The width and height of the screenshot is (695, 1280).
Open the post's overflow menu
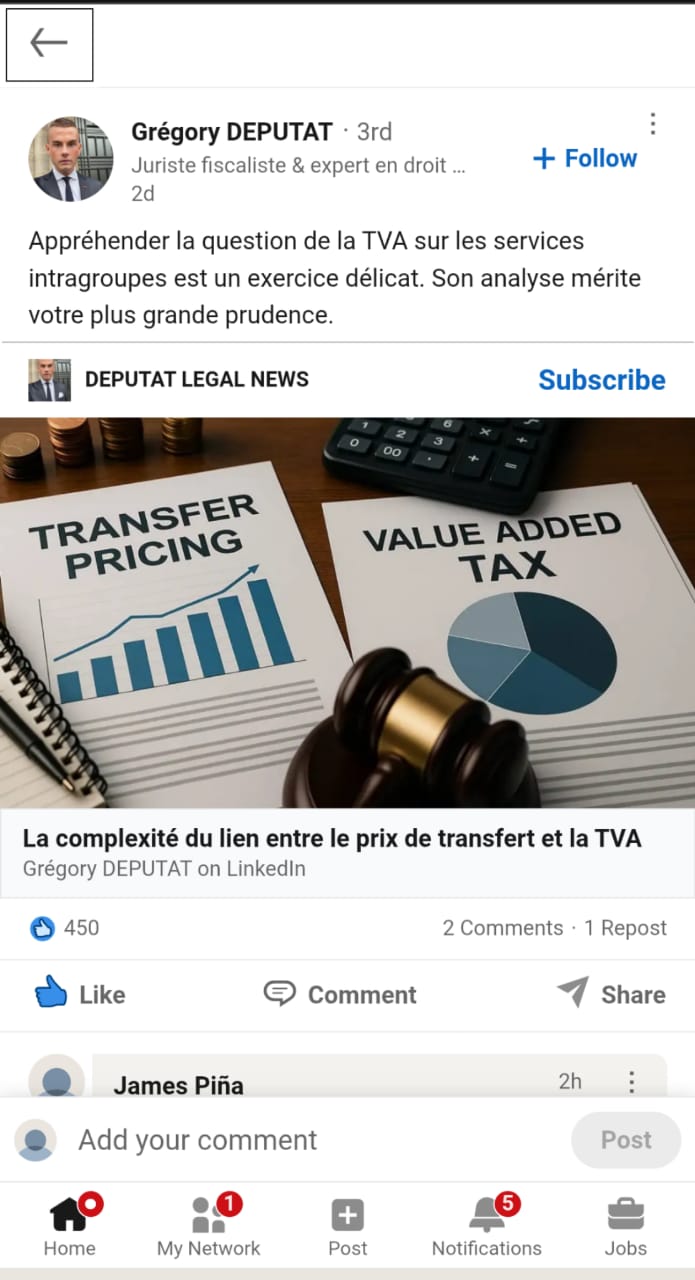pyautogui.click(x=653, y=124)
